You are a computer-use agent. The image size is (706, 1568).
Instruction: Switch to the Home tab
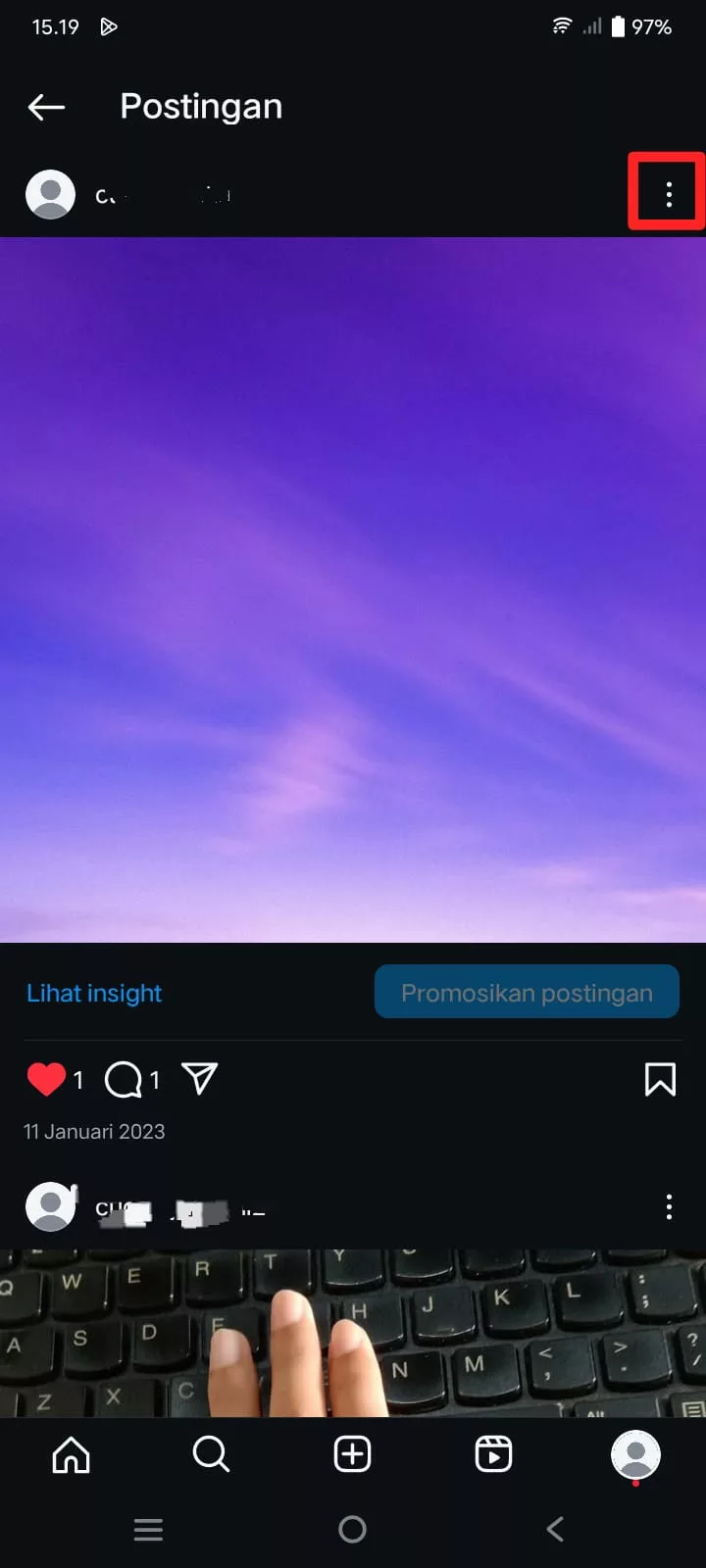71,1454
